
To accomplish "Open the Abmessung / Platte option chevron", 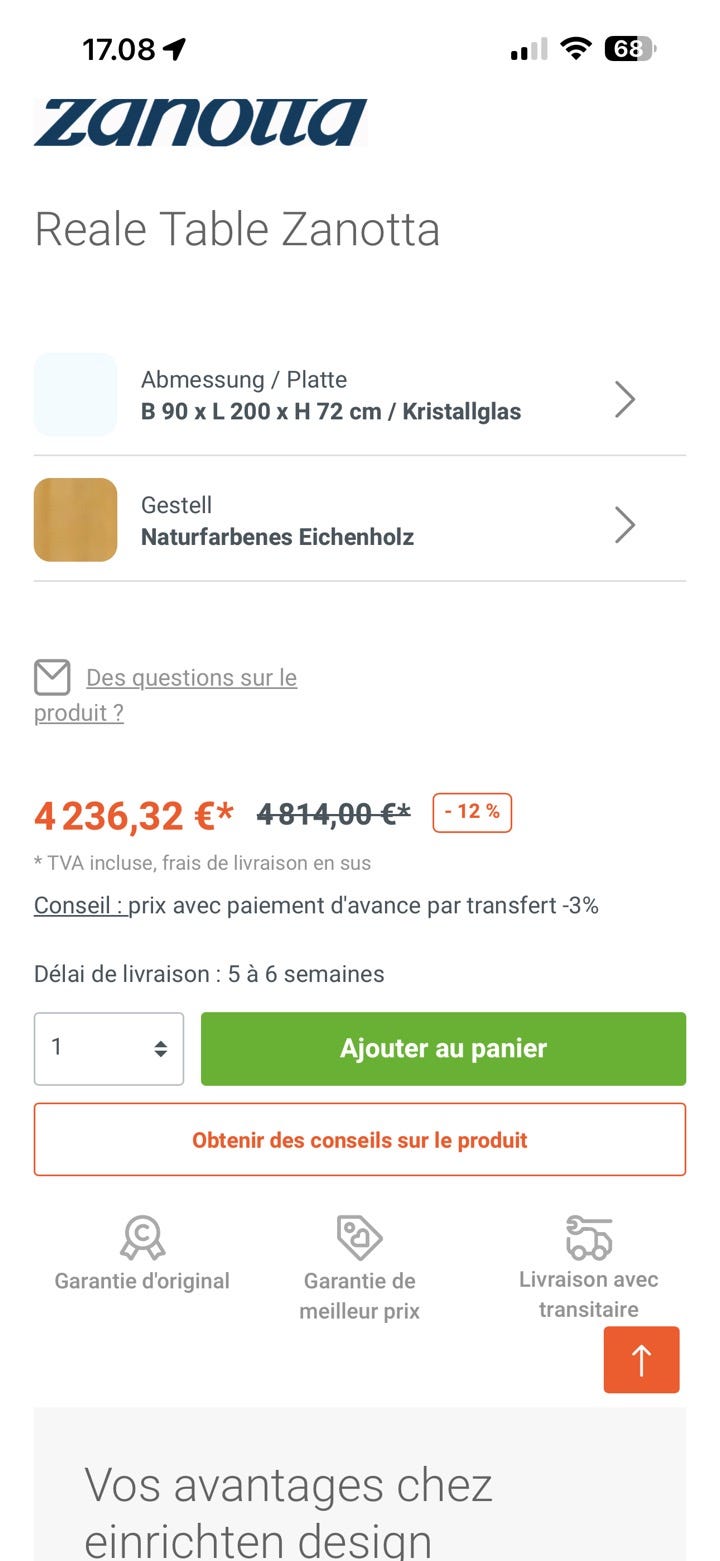I will 624,398.
